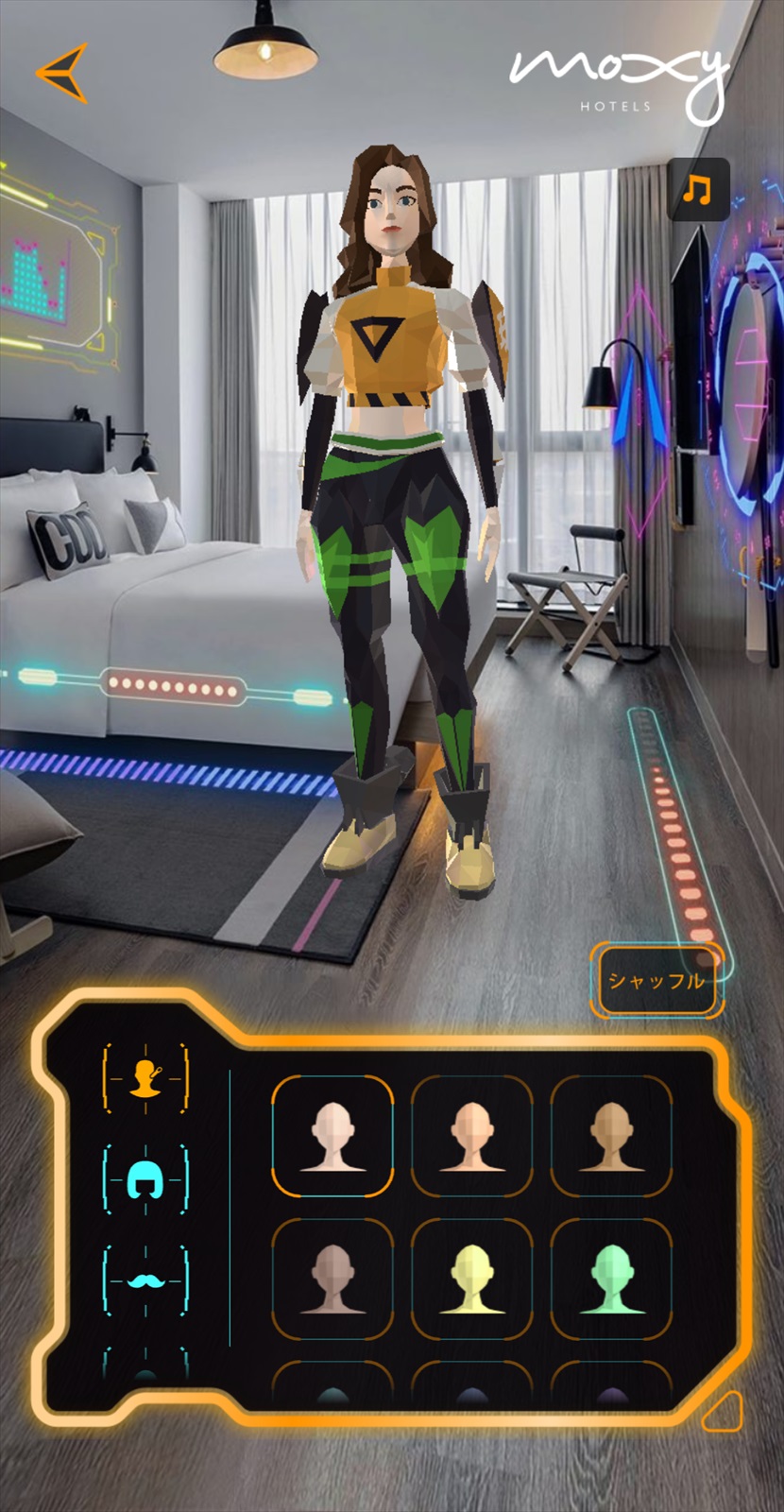
Task: Switch to the mustache category tab
Action: [145, 1280]
